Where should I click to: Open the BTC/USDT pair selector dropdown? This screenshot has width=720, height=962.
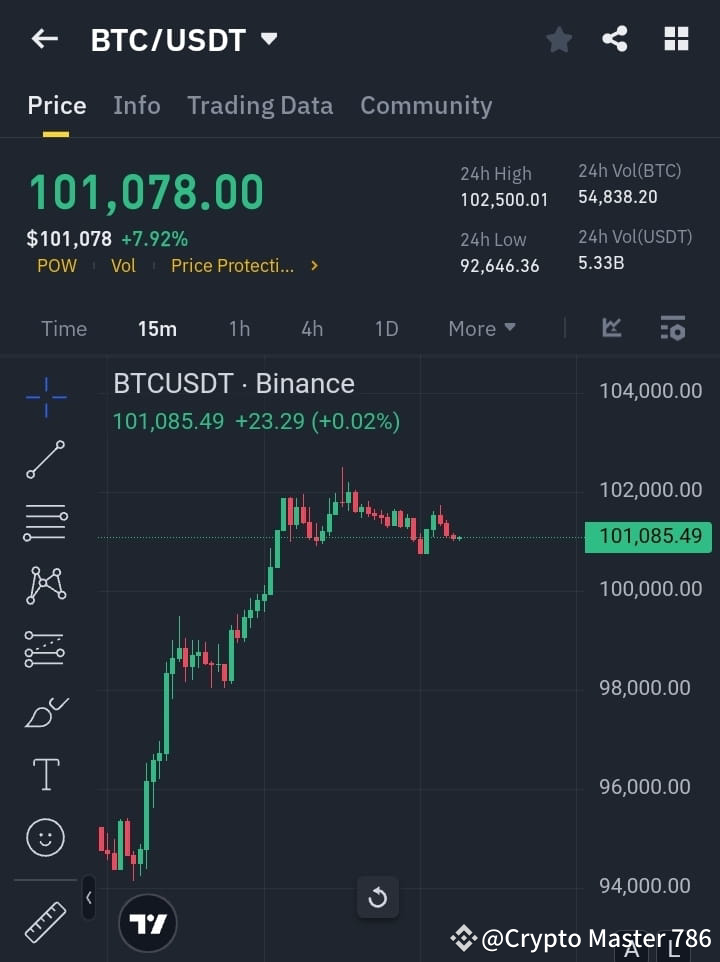click(x=268, y=40)
